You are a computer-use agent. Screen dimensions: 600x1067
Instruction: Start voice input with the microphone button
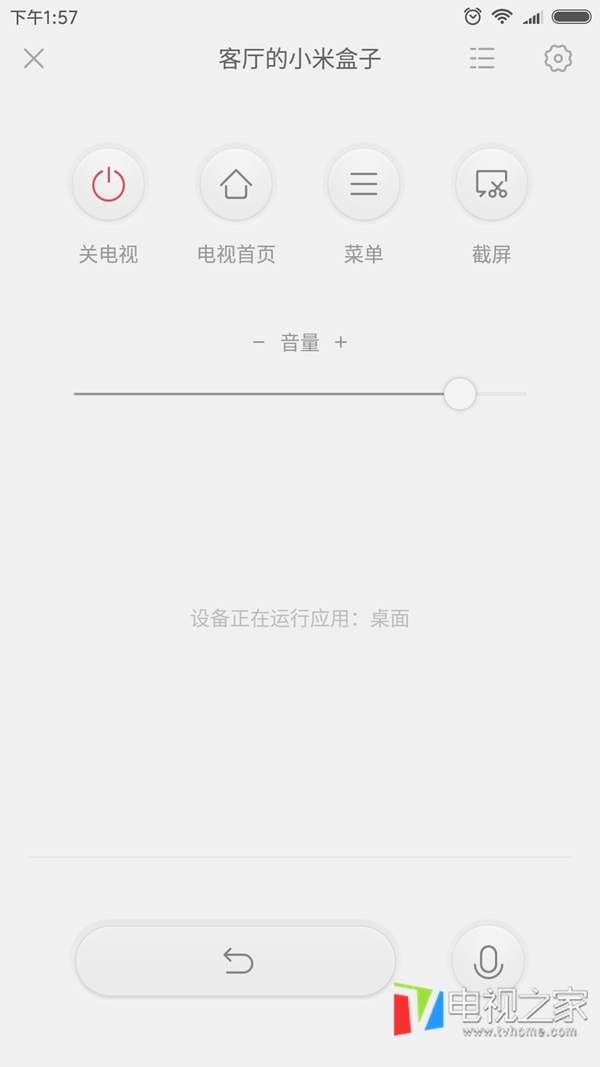pos(488,961)
